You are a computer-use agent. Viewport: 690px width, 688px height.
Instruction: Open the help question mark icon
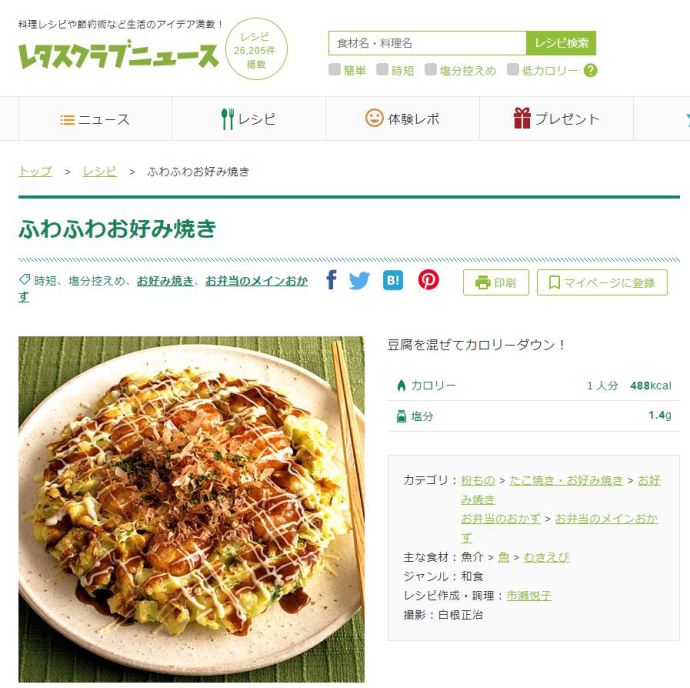pos(590,70)
